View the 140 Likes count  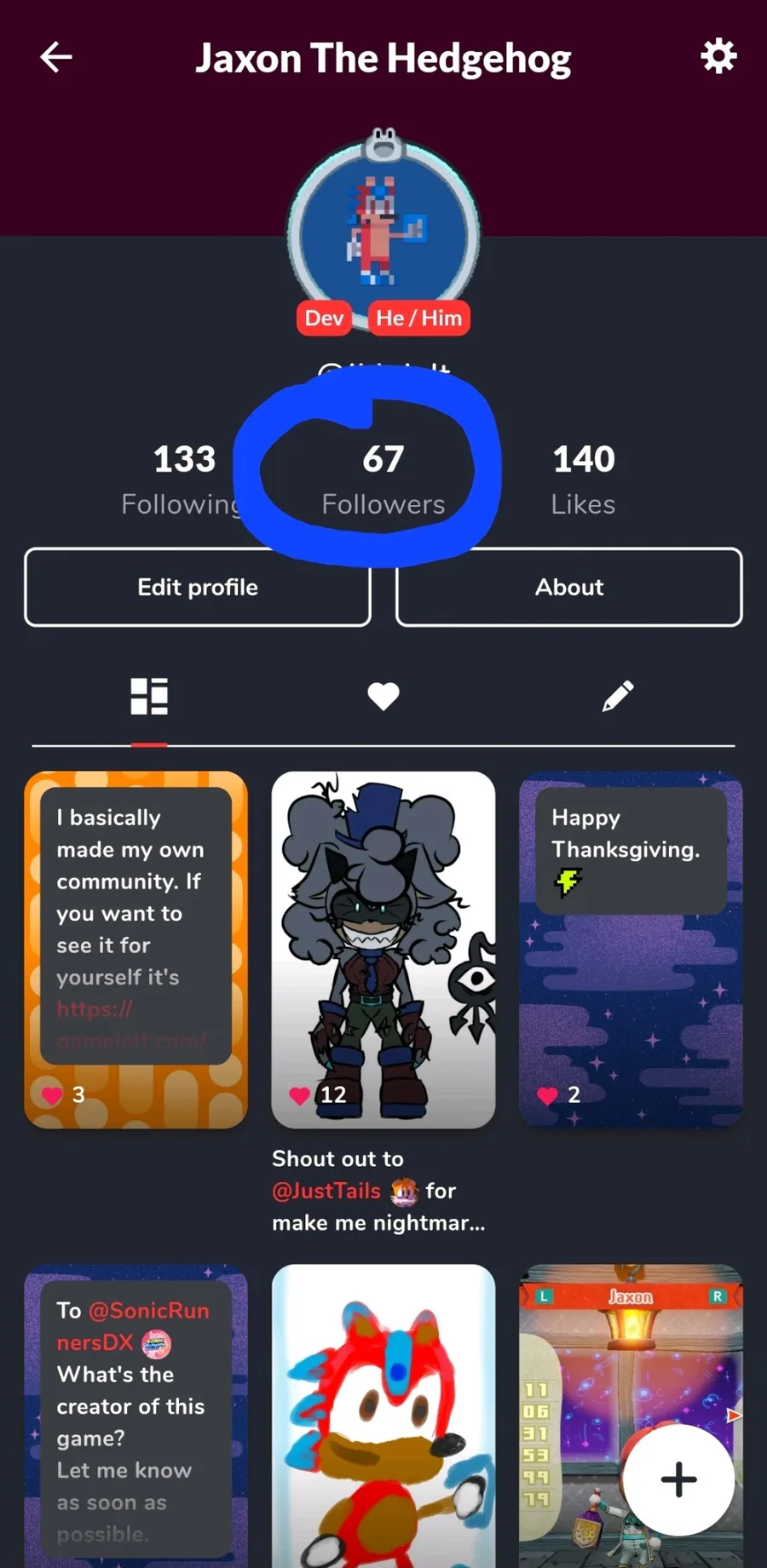point(583,480)
